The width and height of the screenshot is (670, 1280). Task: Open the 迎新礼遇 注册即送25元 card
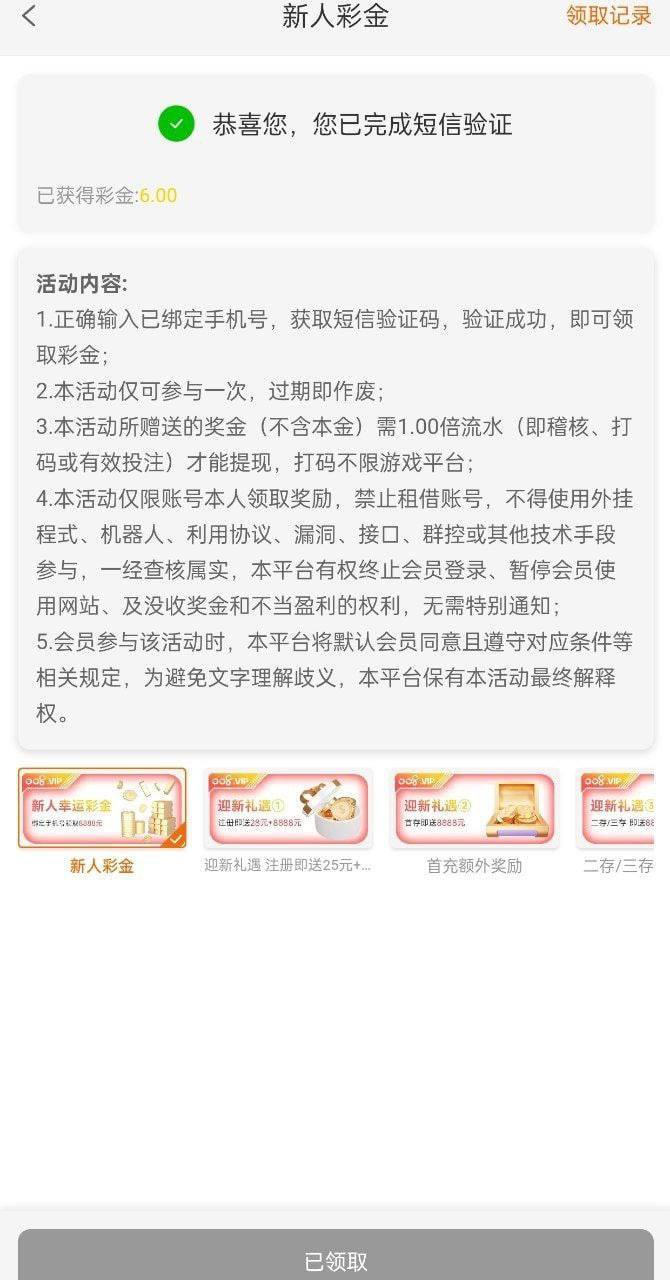pyautogui.click(x=288, y=808)
